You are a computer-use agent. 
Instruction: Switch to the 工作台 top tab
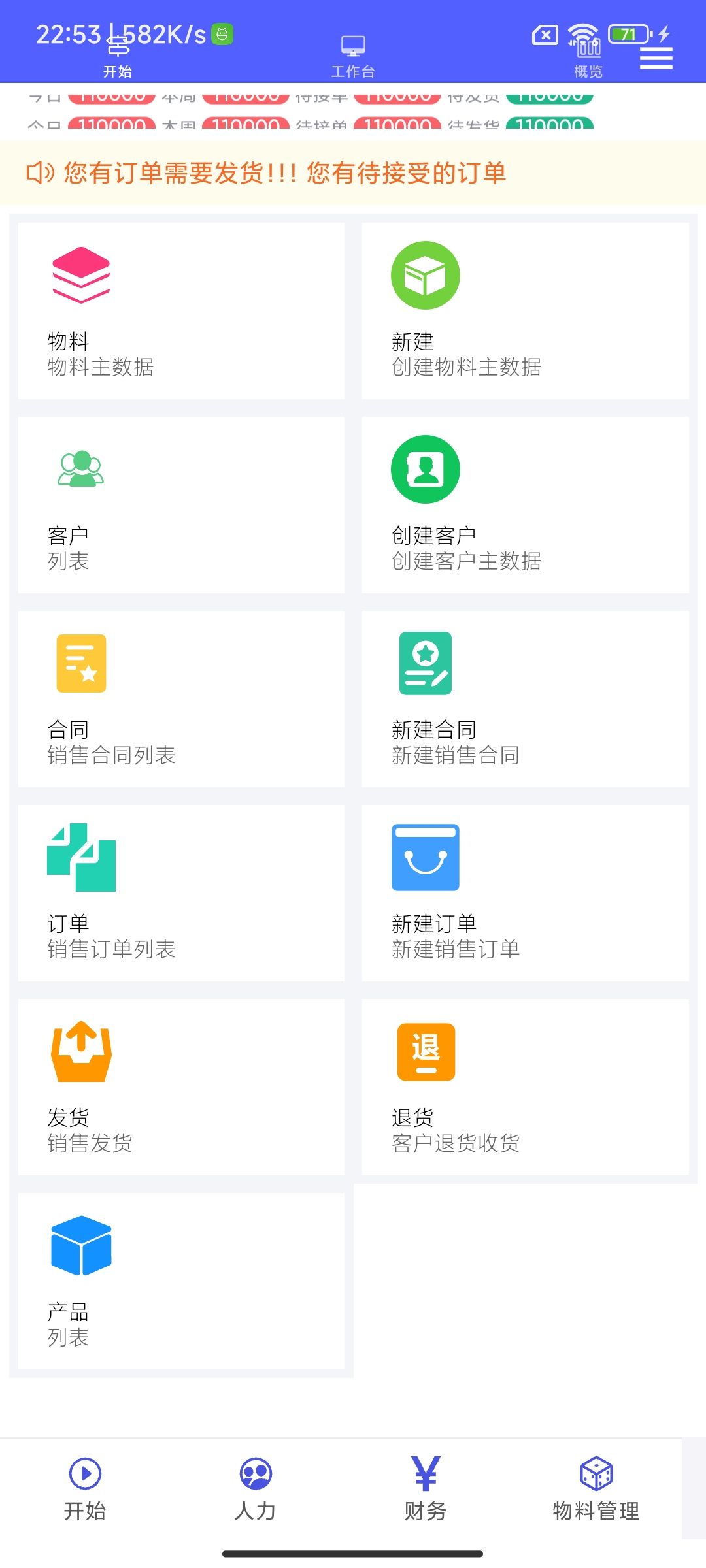click(353, 57)
